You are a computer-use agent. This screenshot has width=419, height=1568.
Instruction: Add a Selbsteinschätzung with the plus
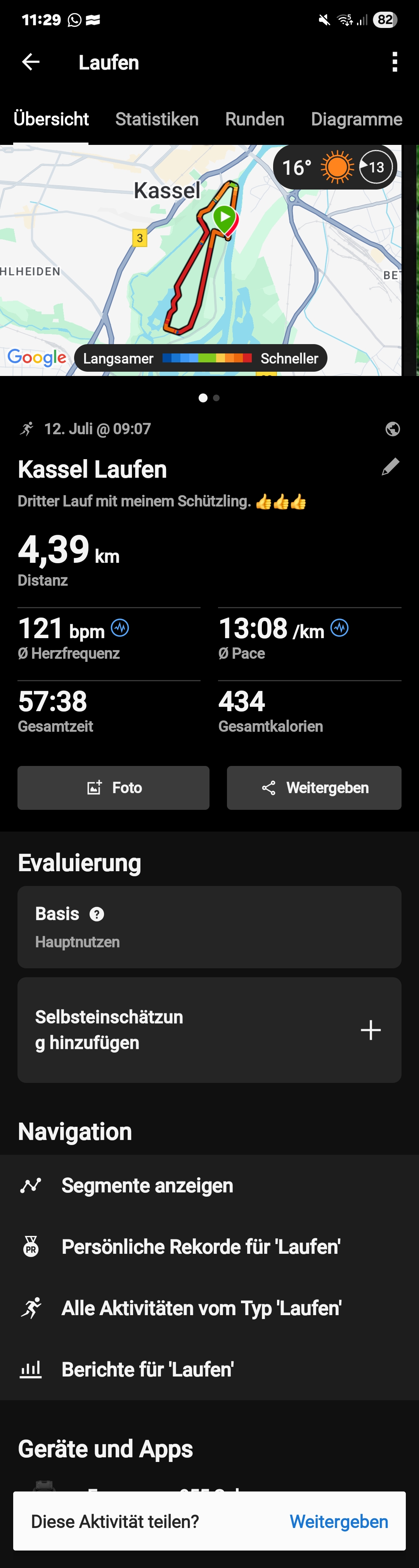371,1030
